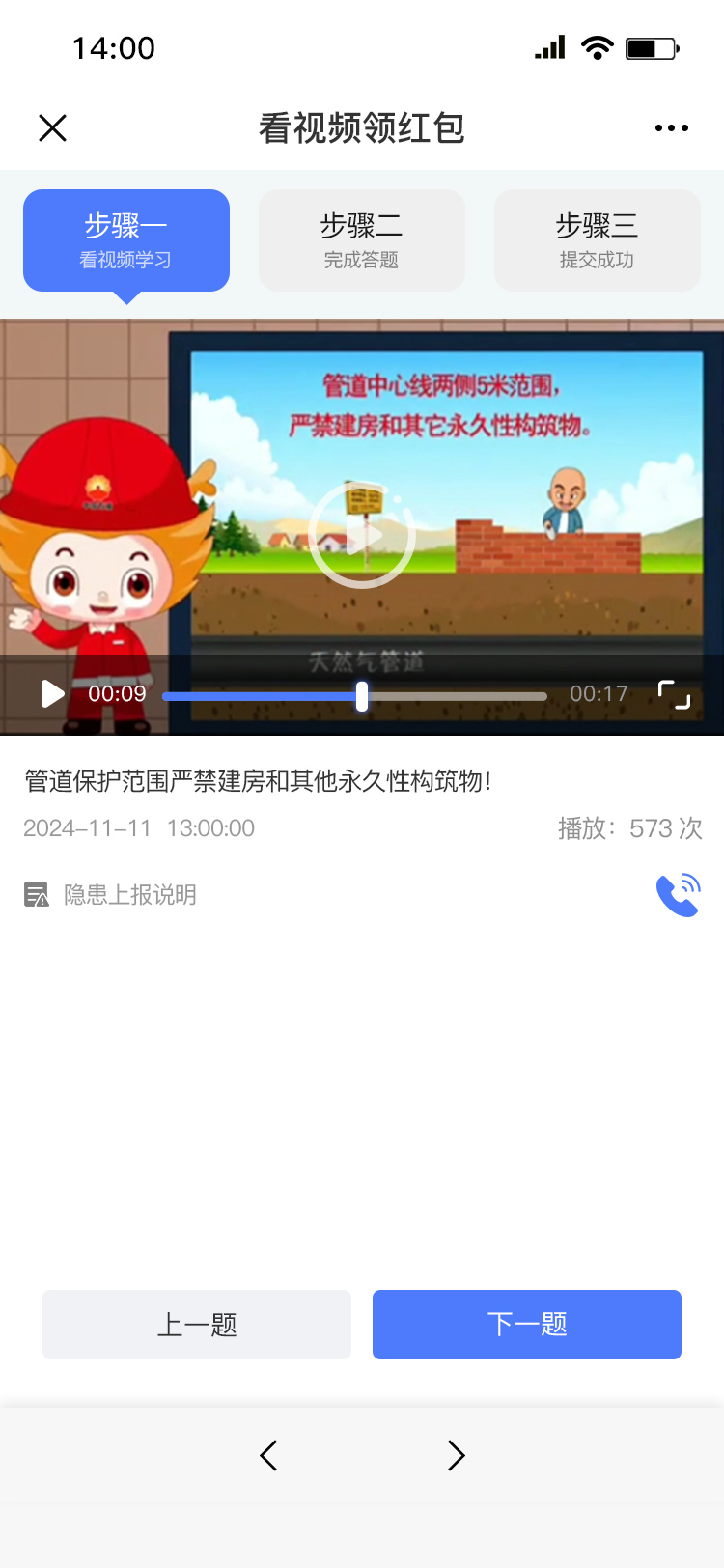Image resolution: width=724 pixels, height=1568 pixels.
Task: Tap the blue phone call icon
Action: [679, 895]
